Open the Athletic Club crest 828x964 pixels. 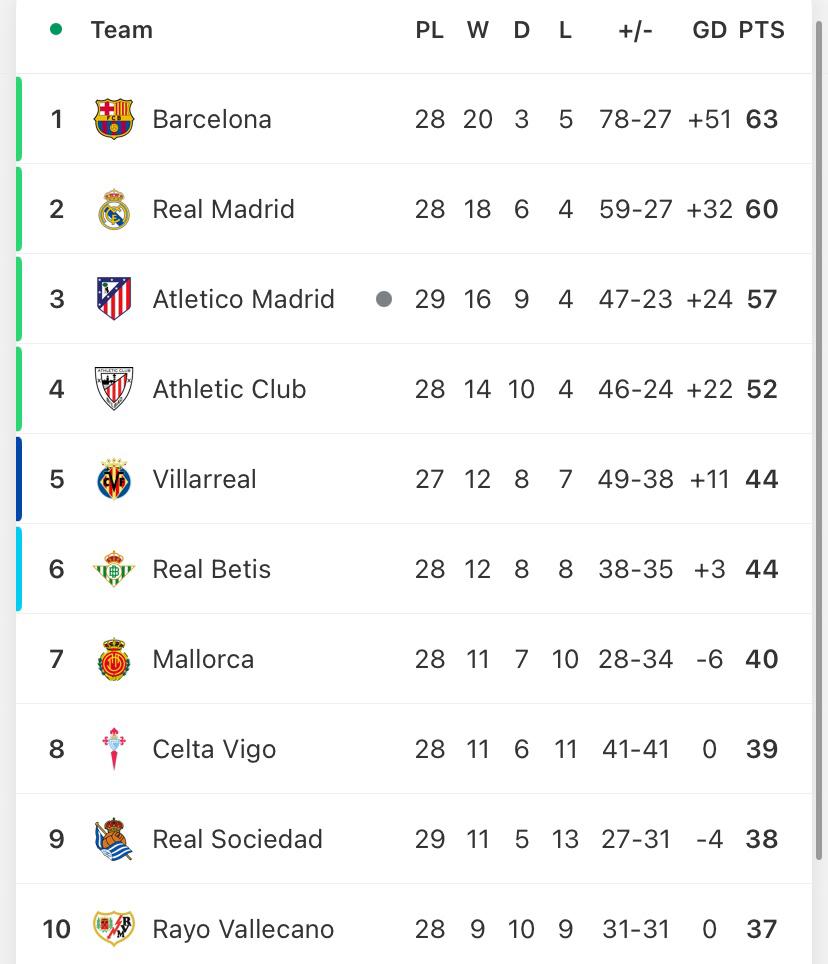point(114,388)
